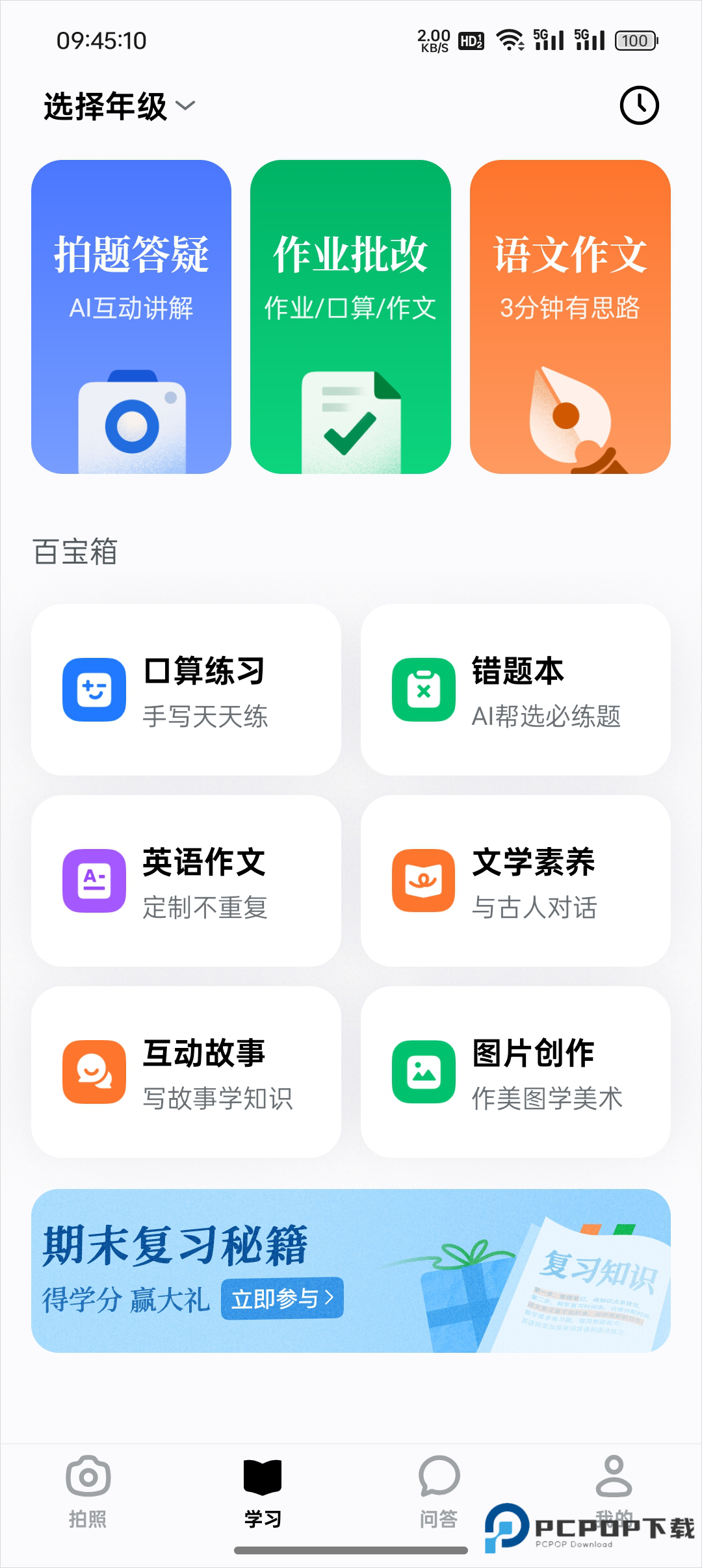Image resolution: width=702 pixels, height=1568 pixels.
Task: Open 图片创作 picture creation tool
Action: (x=517, y=1071)
